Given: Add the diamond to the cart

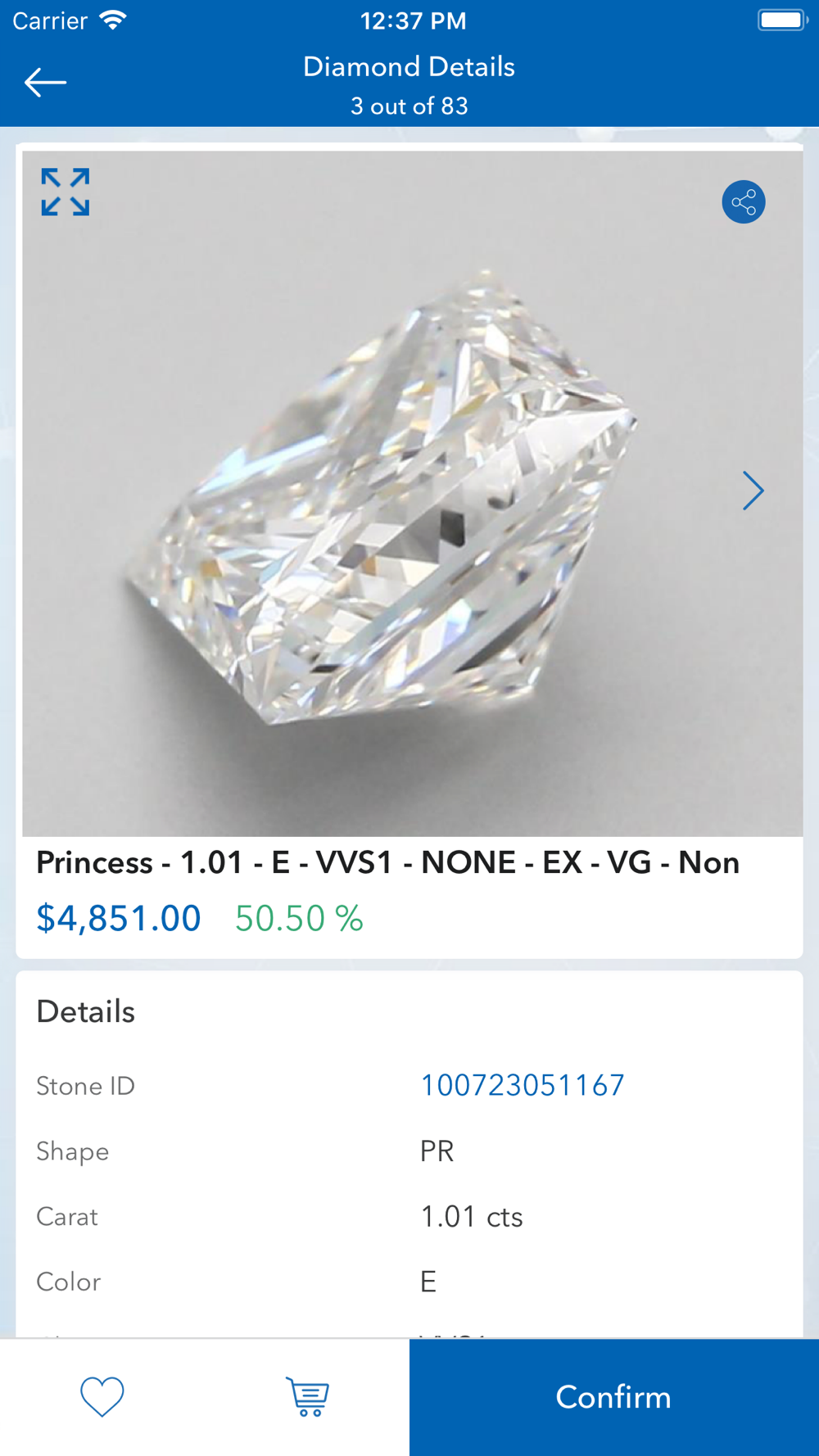Looking at the screenshot, I should 307,1396.
